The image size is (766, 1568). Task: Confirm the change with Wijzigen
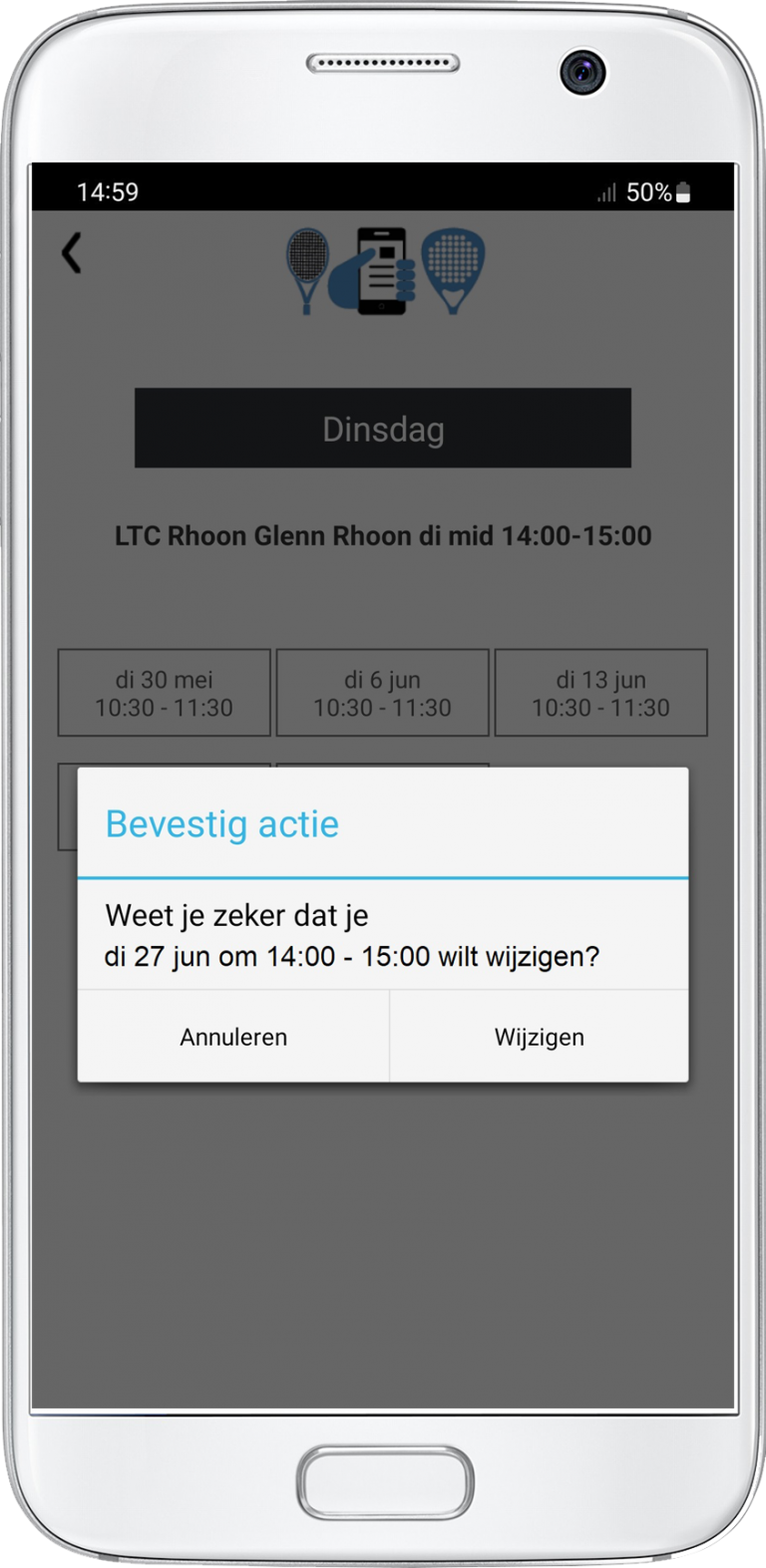539,1037
